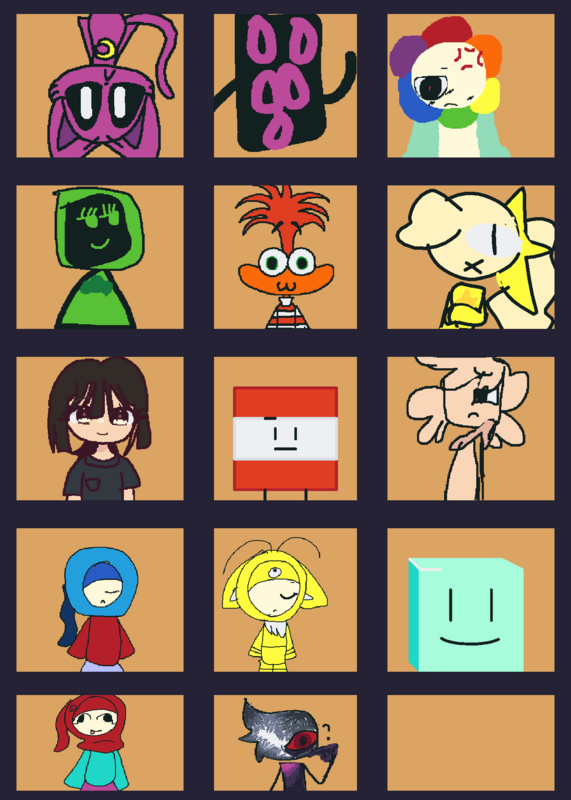
Task: View the smiling mint ice cube drawing
Action: [470, 600]
